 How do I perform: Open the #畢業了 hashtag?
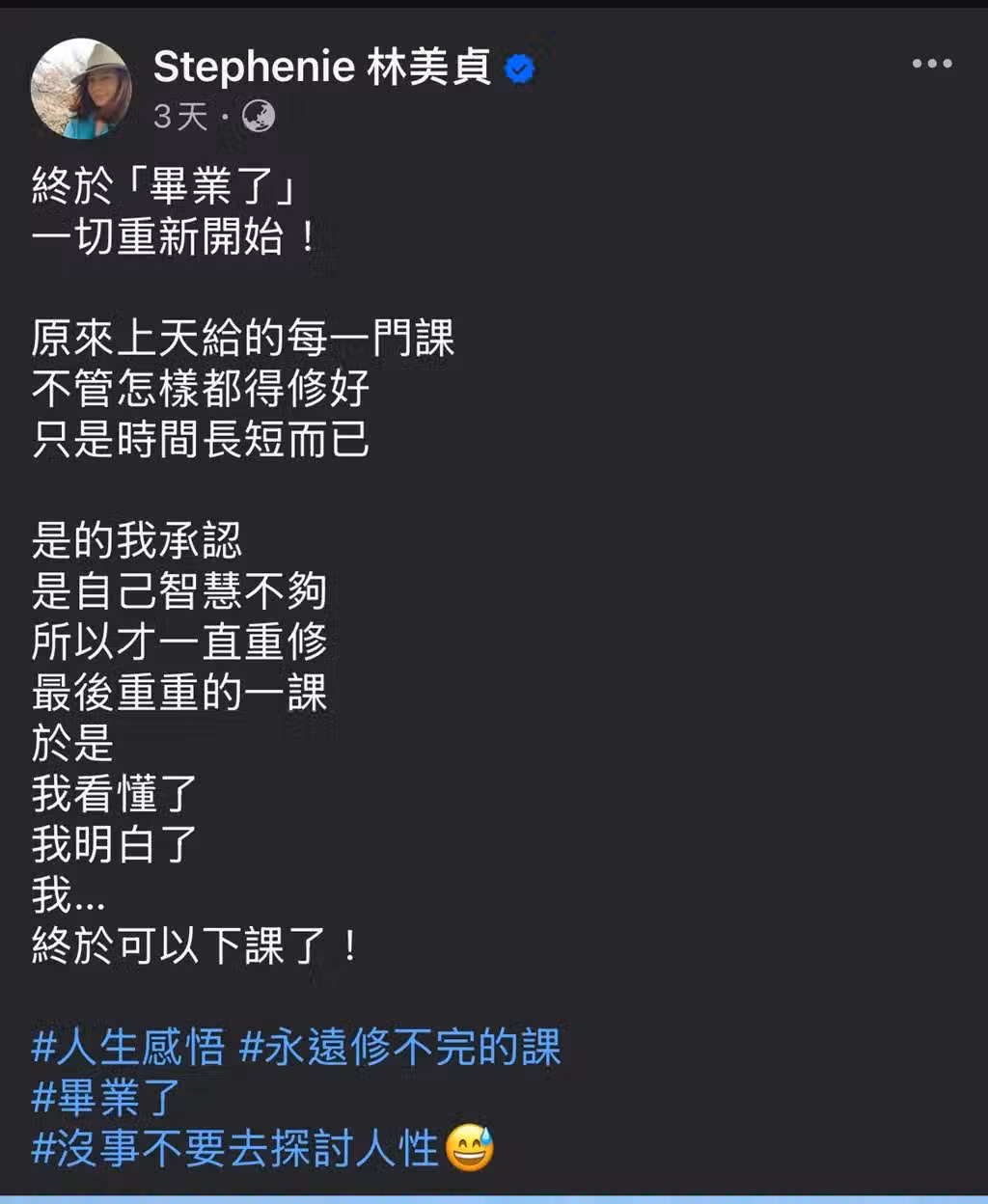point(106,1098)
